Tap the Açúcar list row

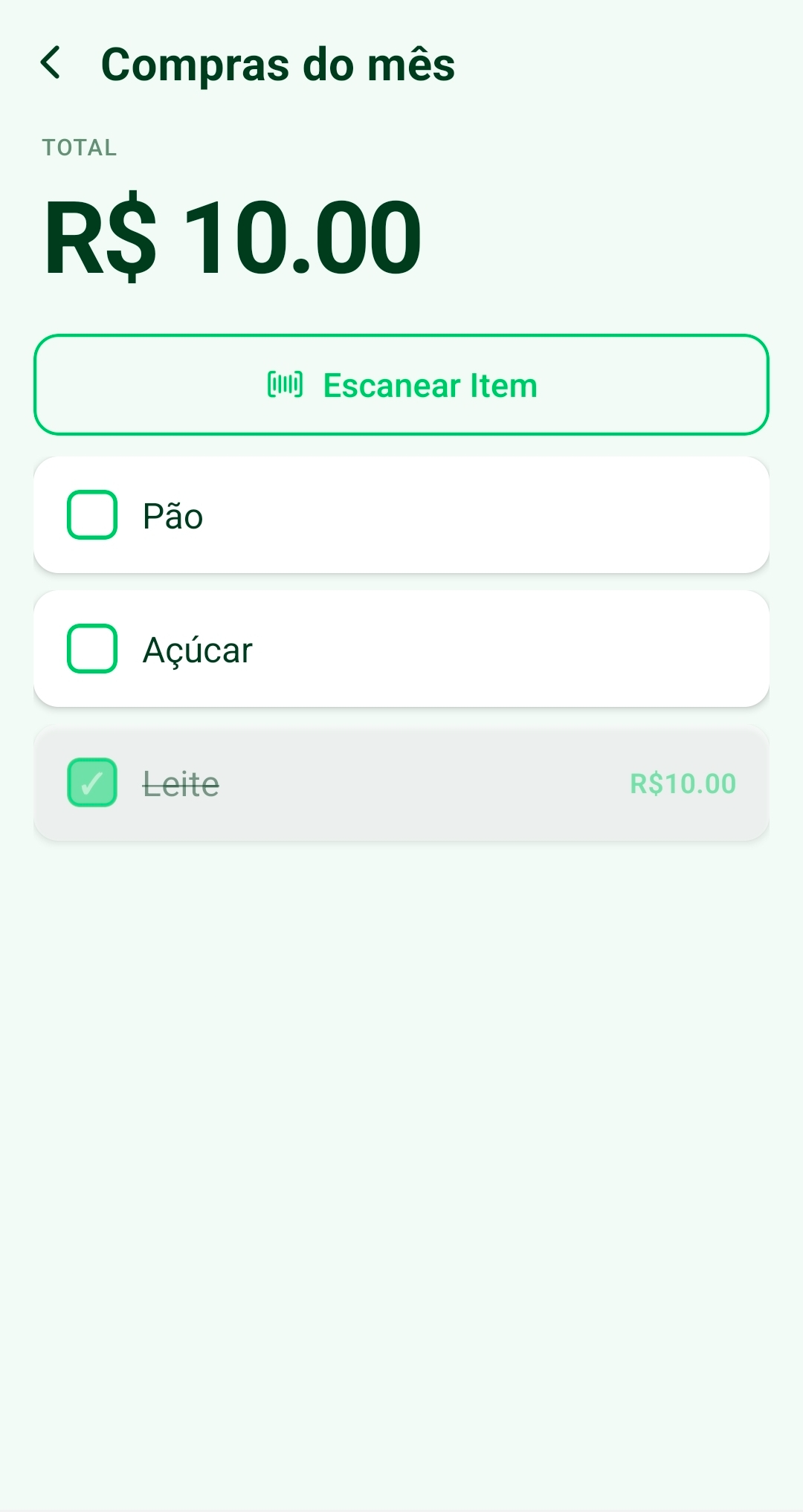click(x=401, y=648)
